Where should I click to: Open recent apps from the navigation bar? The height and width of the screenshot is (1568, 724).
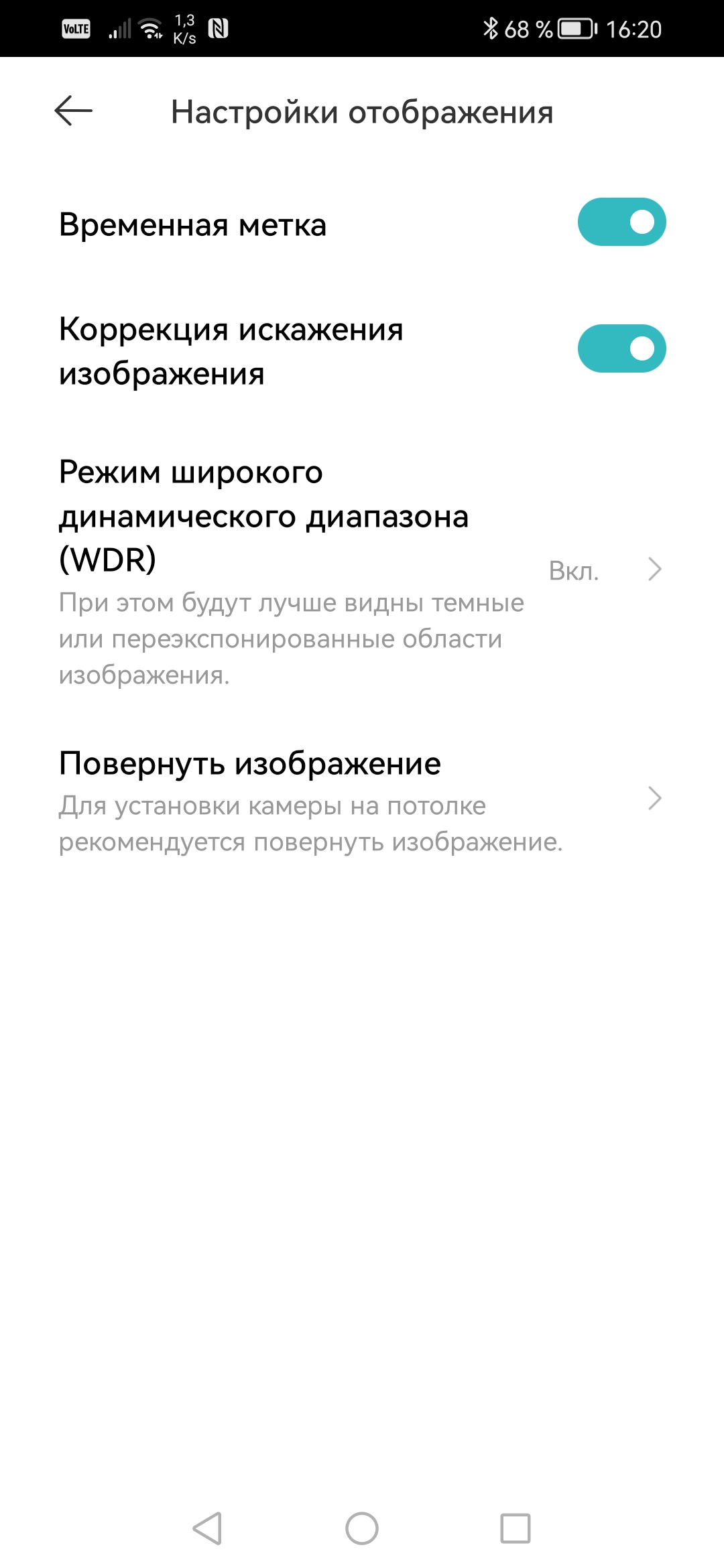(x=516, y=1528)
